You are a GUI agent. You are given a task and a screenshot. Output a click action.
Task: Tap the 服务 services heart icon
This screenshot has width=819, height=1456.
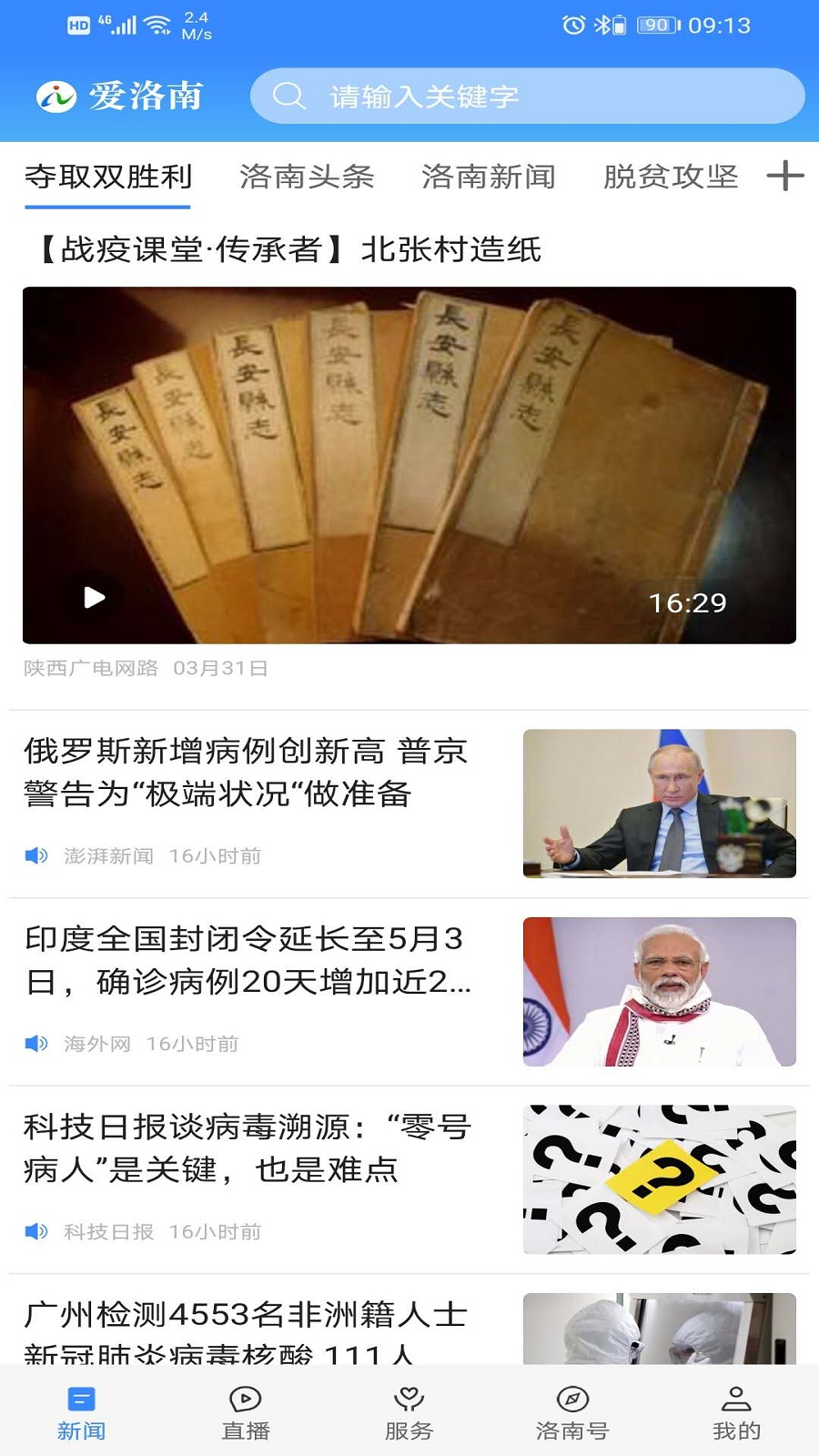(x=408, y=1397)
